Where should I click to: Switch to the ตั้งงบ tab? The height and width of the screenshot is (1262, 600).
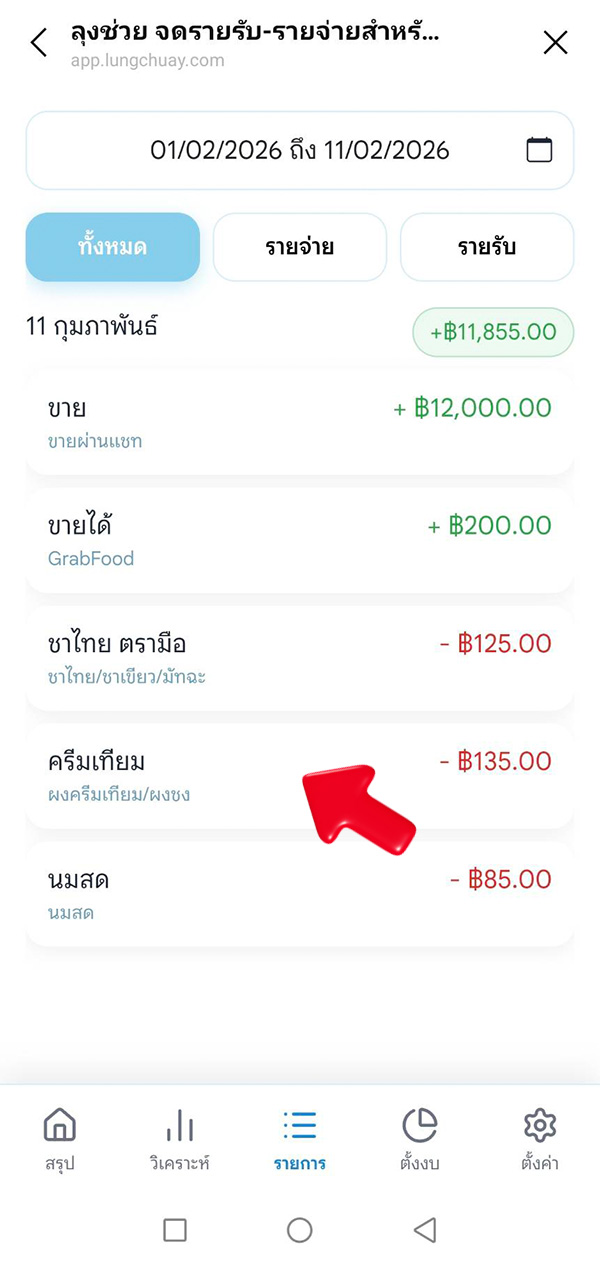(x=420, y=1140)
